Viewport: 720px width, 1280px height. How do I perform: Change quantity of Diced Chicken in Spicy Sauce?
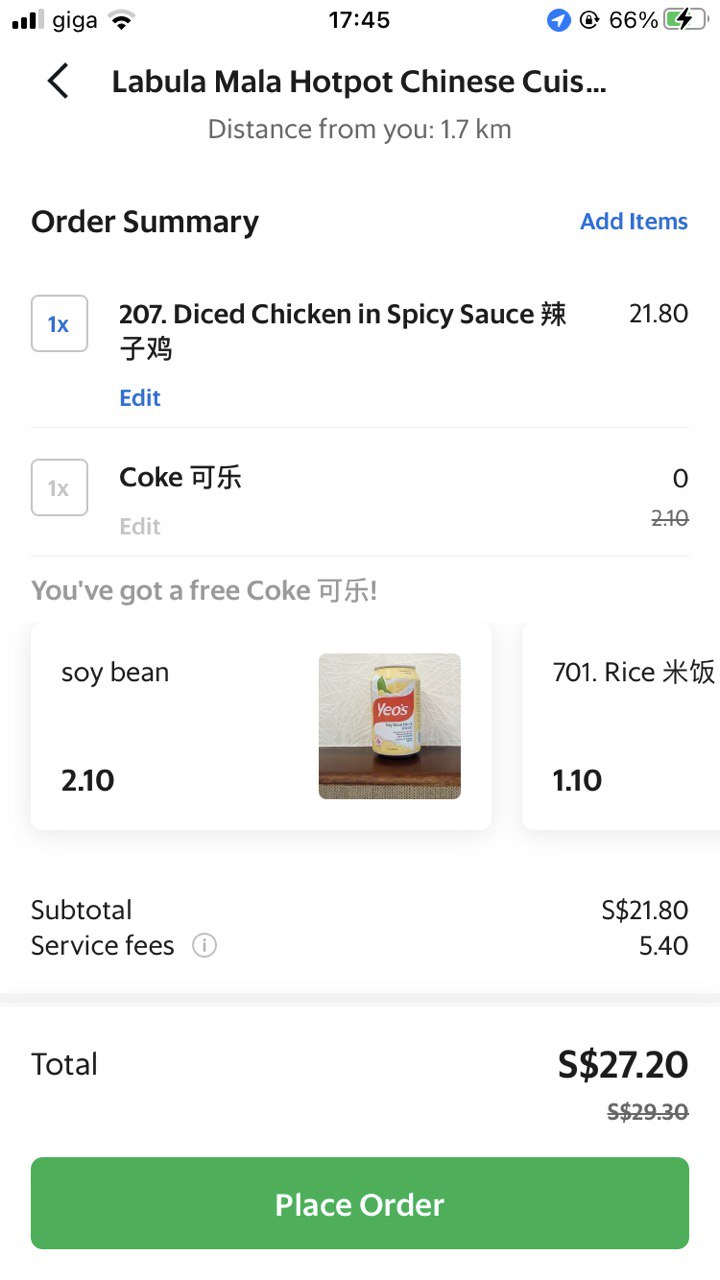pos(59,324)
